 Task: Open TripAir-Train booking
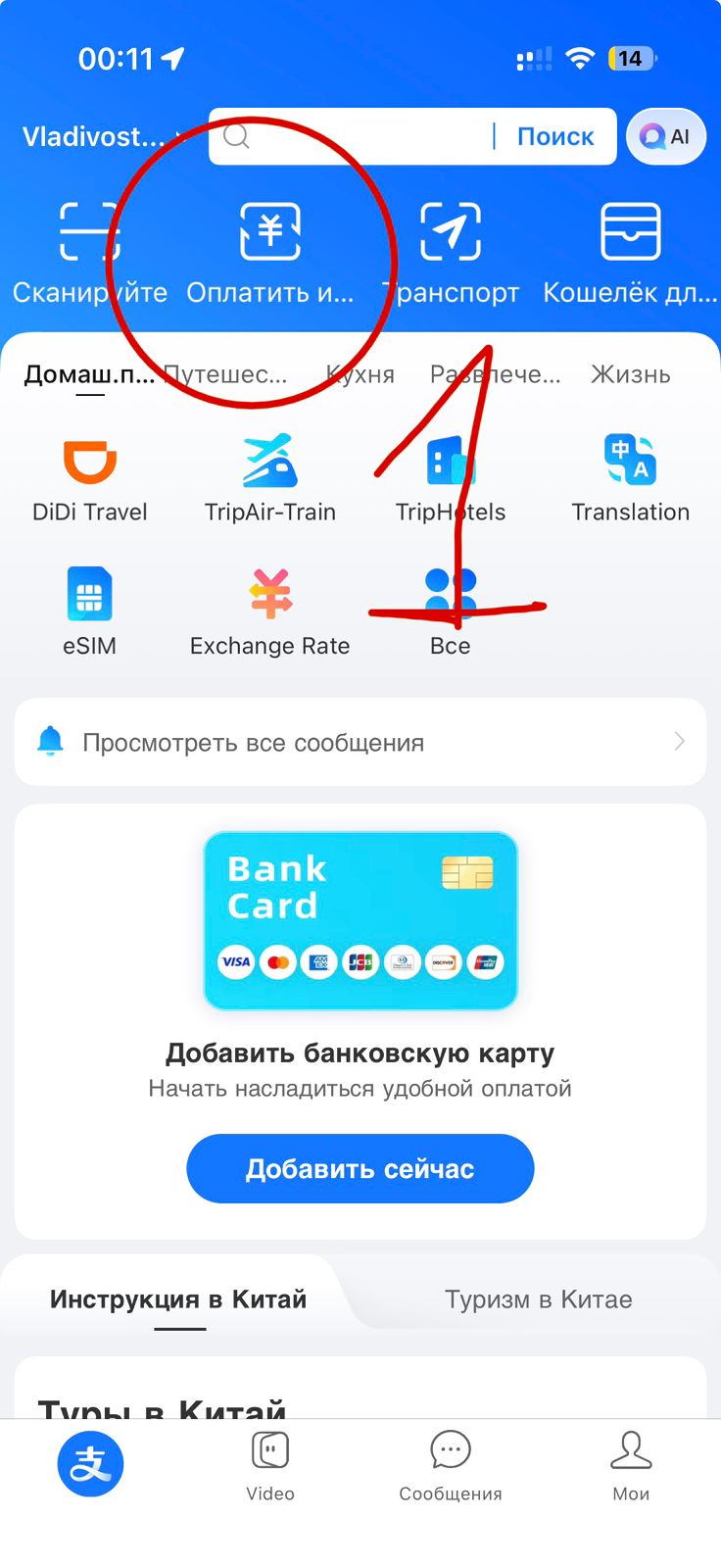(x=269, y=475)
